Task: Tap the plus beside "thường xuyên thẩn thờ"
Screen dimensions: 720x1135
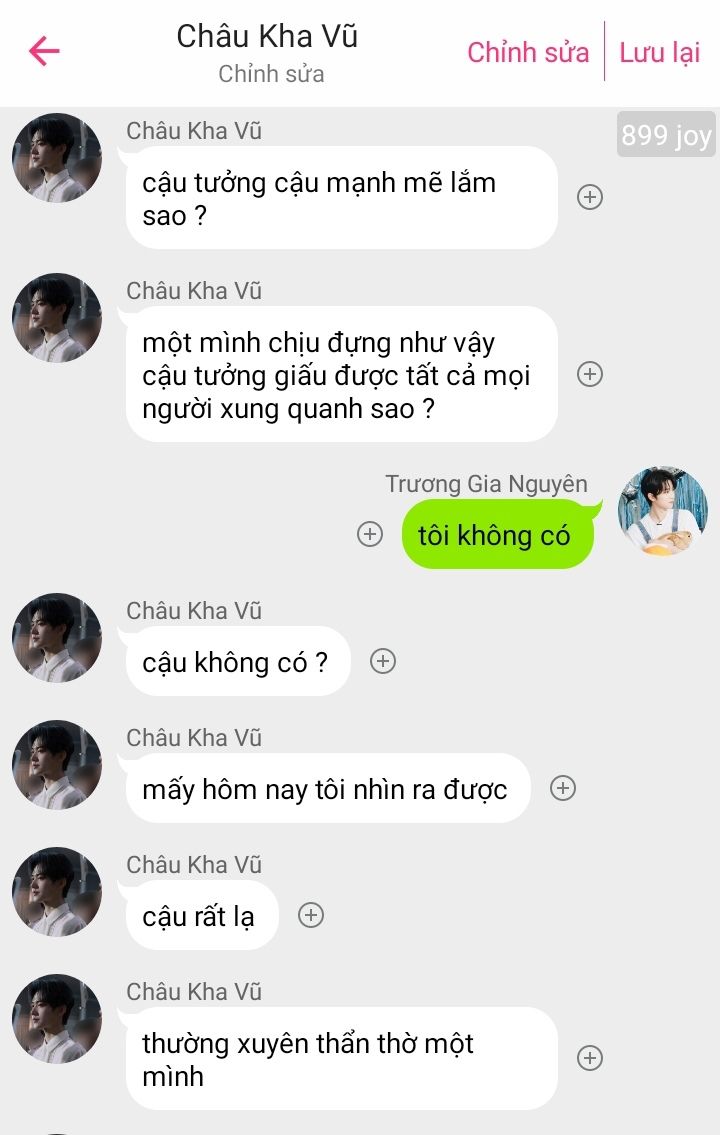Action: pyautogui.click(x=590, y=1058)
